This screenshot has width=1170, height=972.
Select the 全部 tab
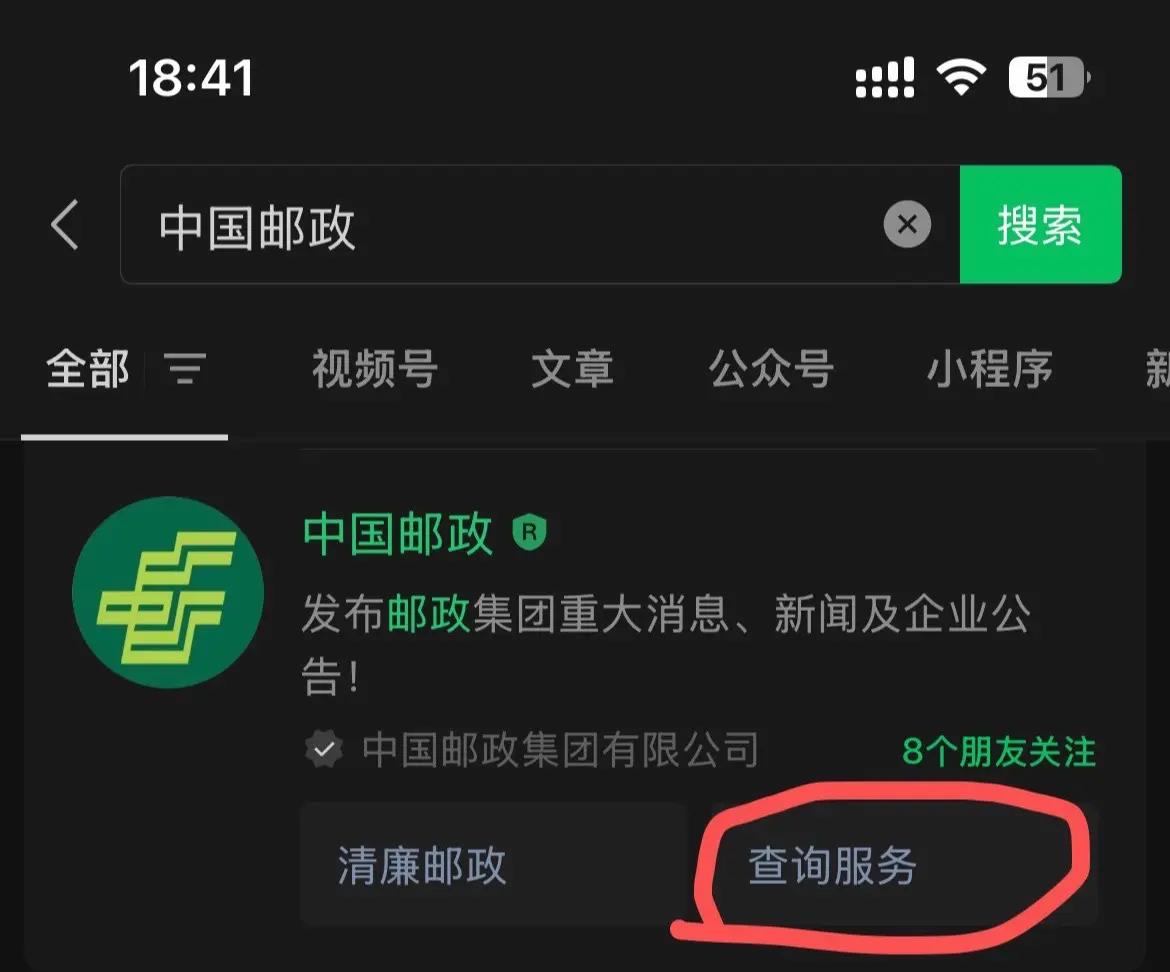pos(88,369)
